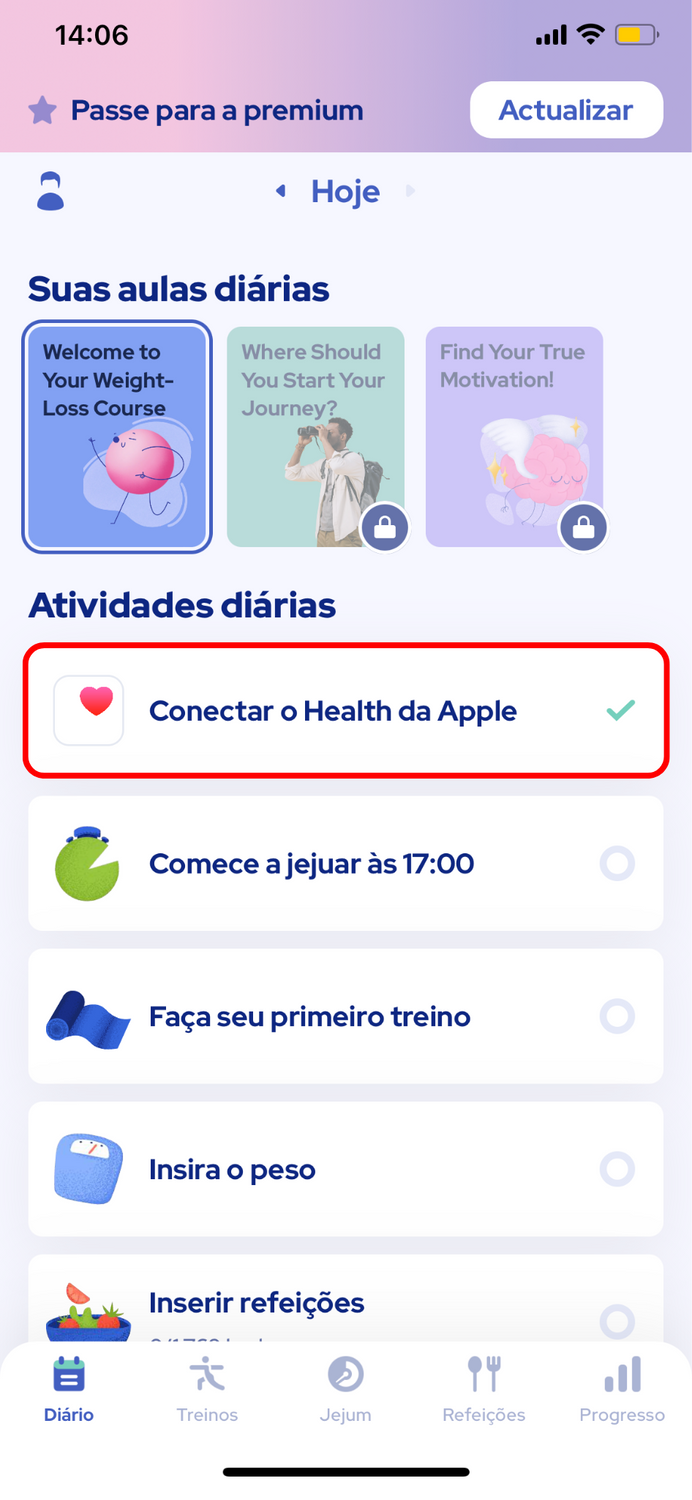Tap the Actualizar premium button
This screenshot has width=692, height=1500.
coord(566,110)
